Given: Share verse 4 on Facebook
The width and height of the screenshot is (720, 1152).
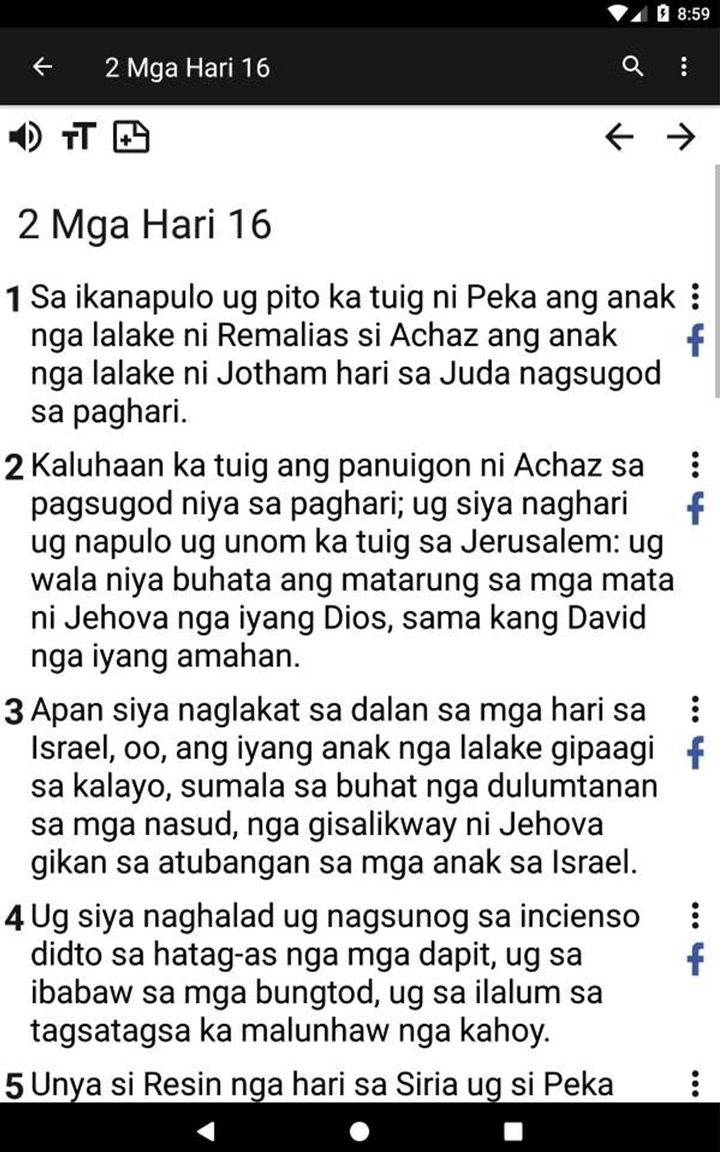Looking at the screenshot, I should coord(695,960).
